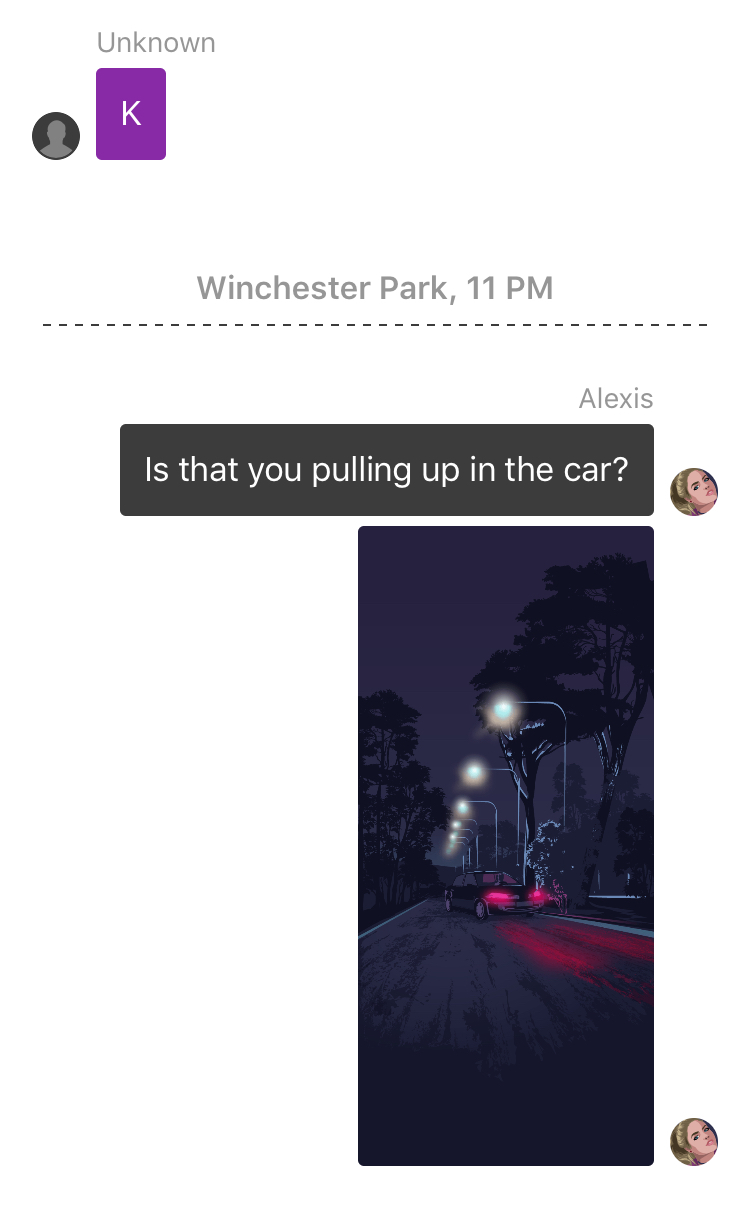
Task: Tap the purple K message bubble
Action: coord(131,114)
